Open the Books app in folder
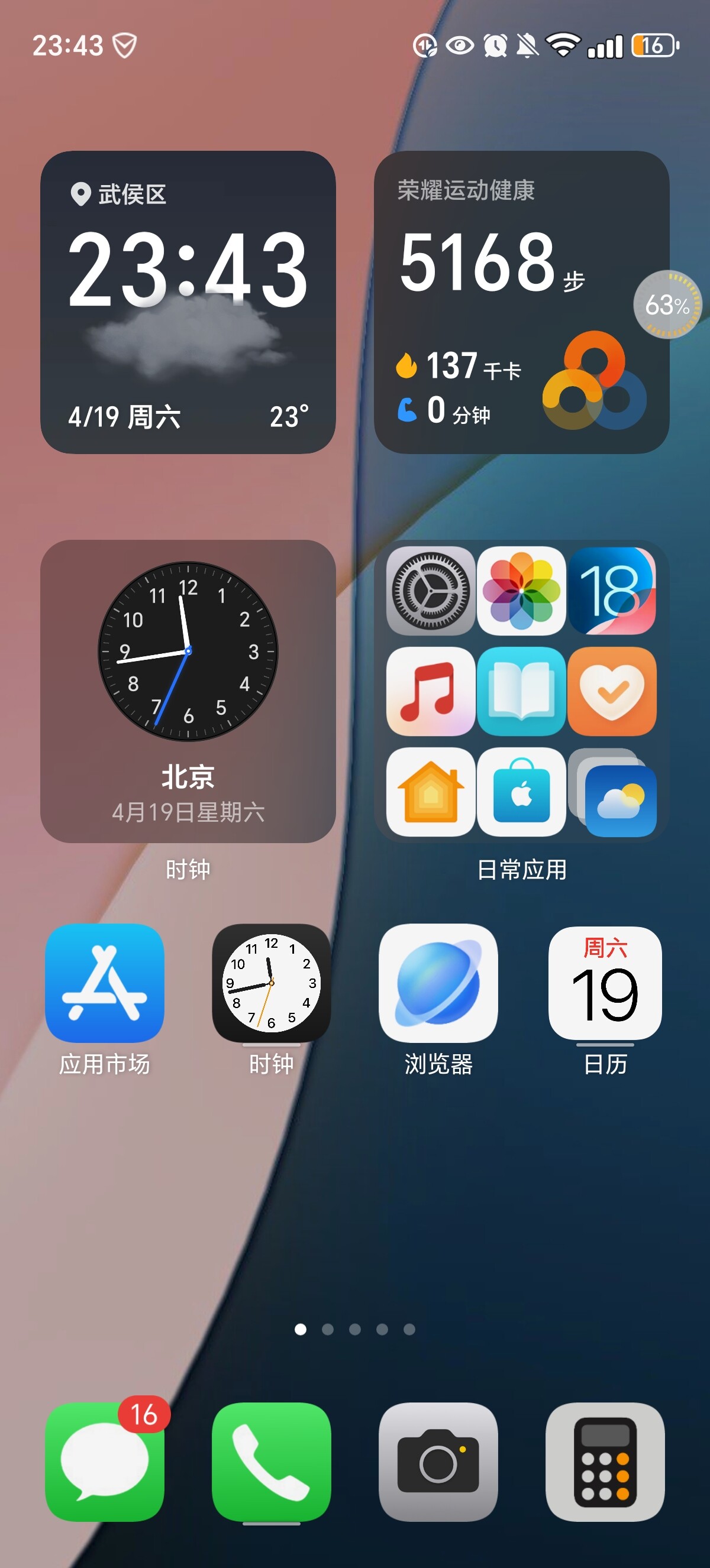The height and width of the screenshot is (1568, 710). pyautogui.click(x=521, y=691)
